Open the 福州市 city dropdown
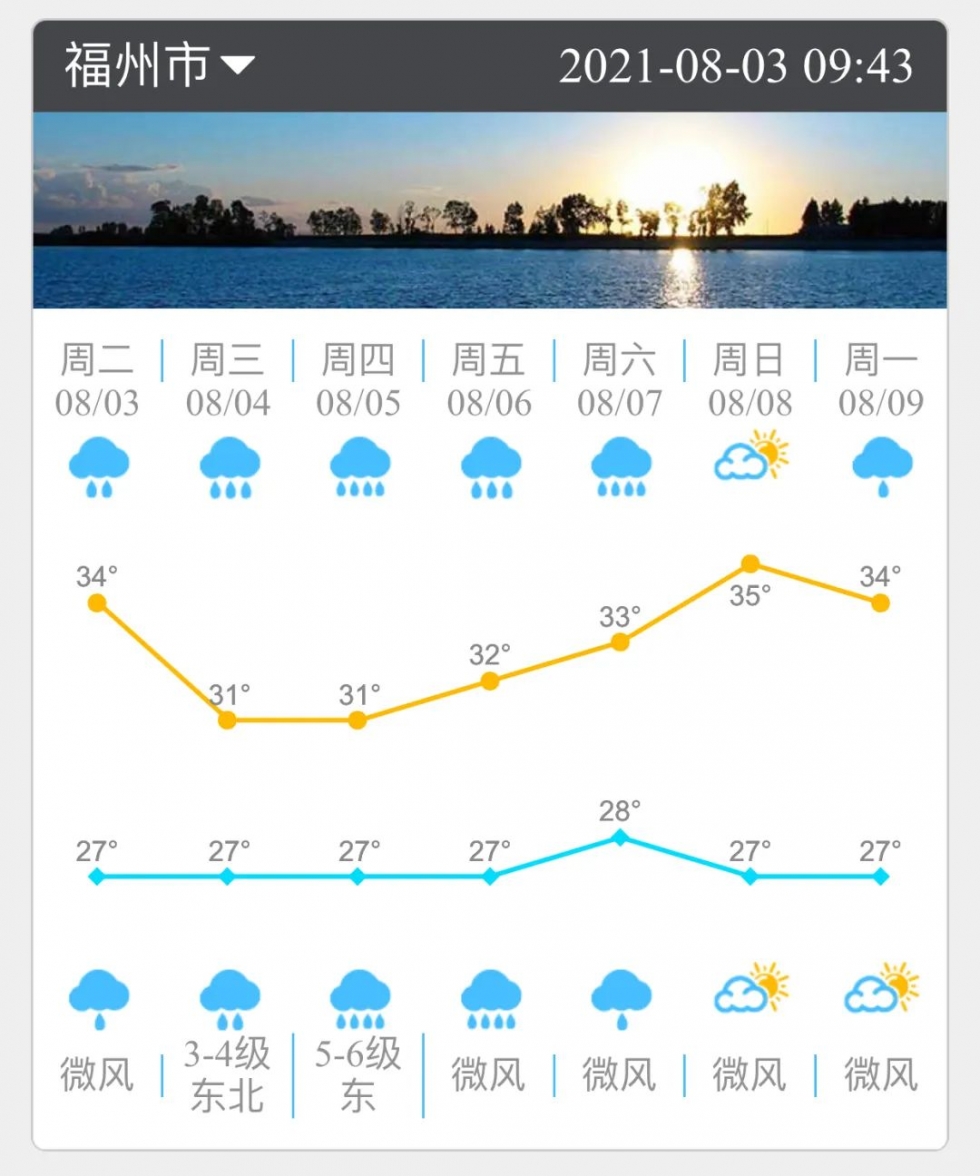 coord(160,66)
